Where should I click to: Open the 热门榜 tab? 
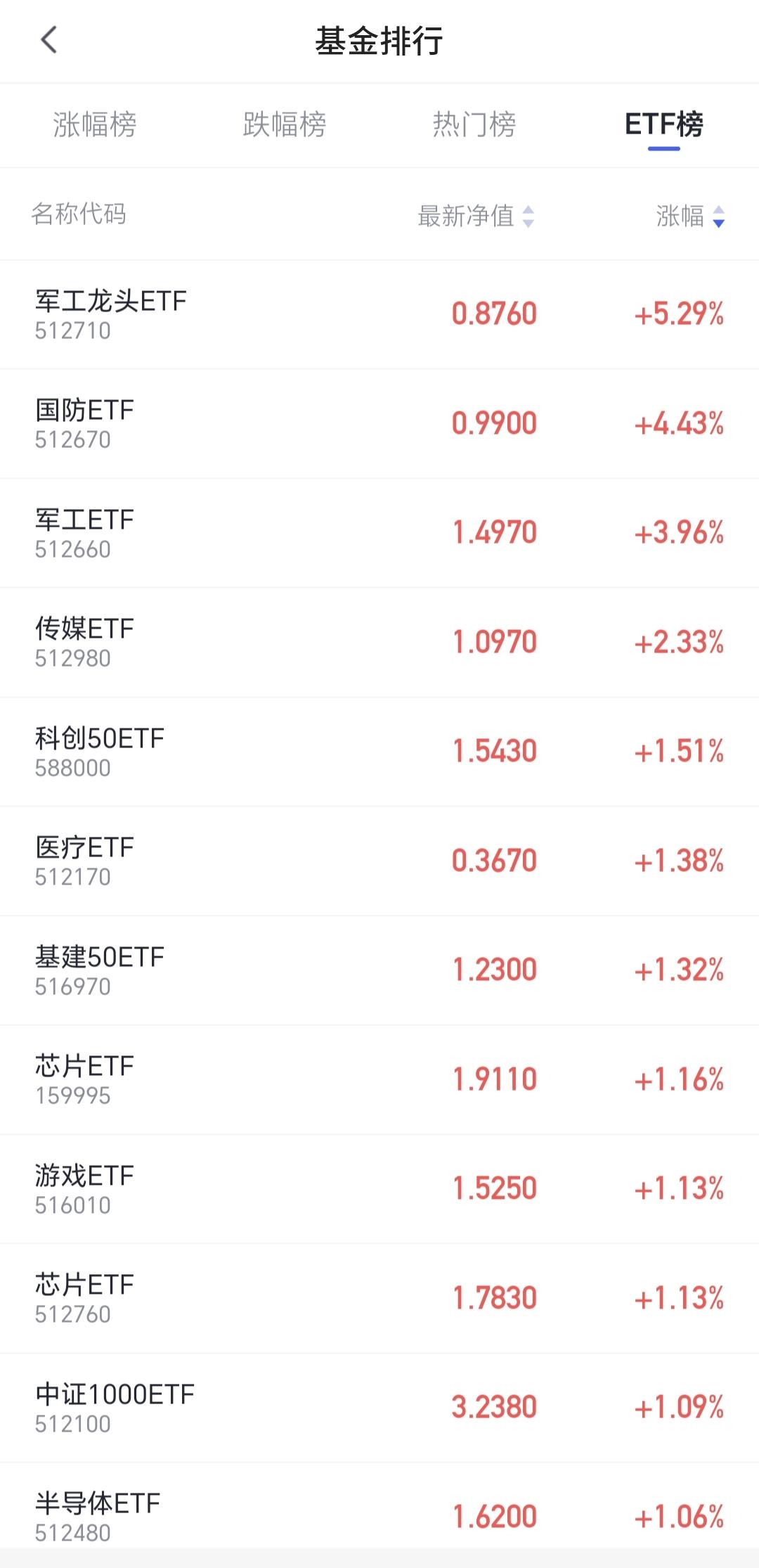pyautogui.click(x=474, y=124)
